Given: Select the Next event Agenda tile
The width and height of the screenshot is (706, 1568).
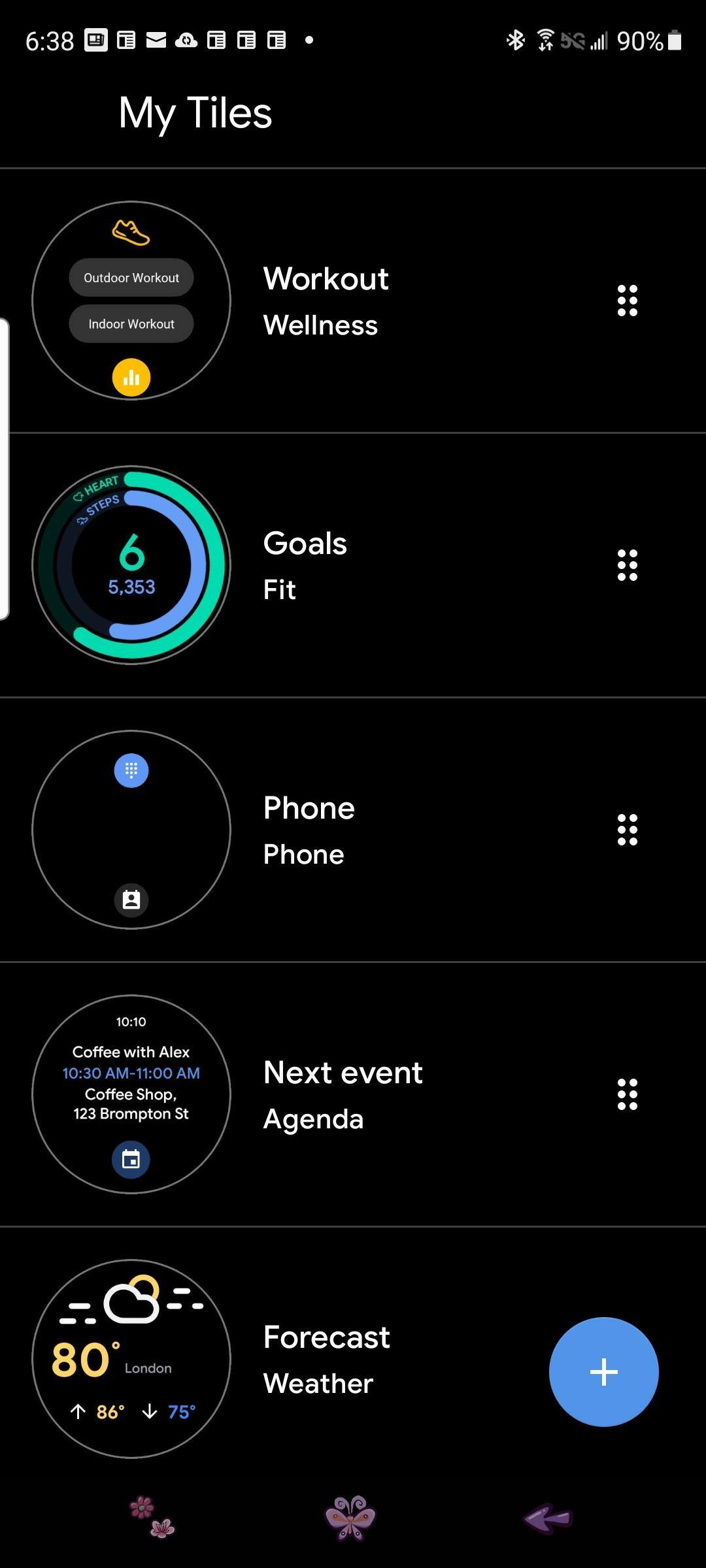Looking at the screenshot, I should click(x=343, y=1095).
